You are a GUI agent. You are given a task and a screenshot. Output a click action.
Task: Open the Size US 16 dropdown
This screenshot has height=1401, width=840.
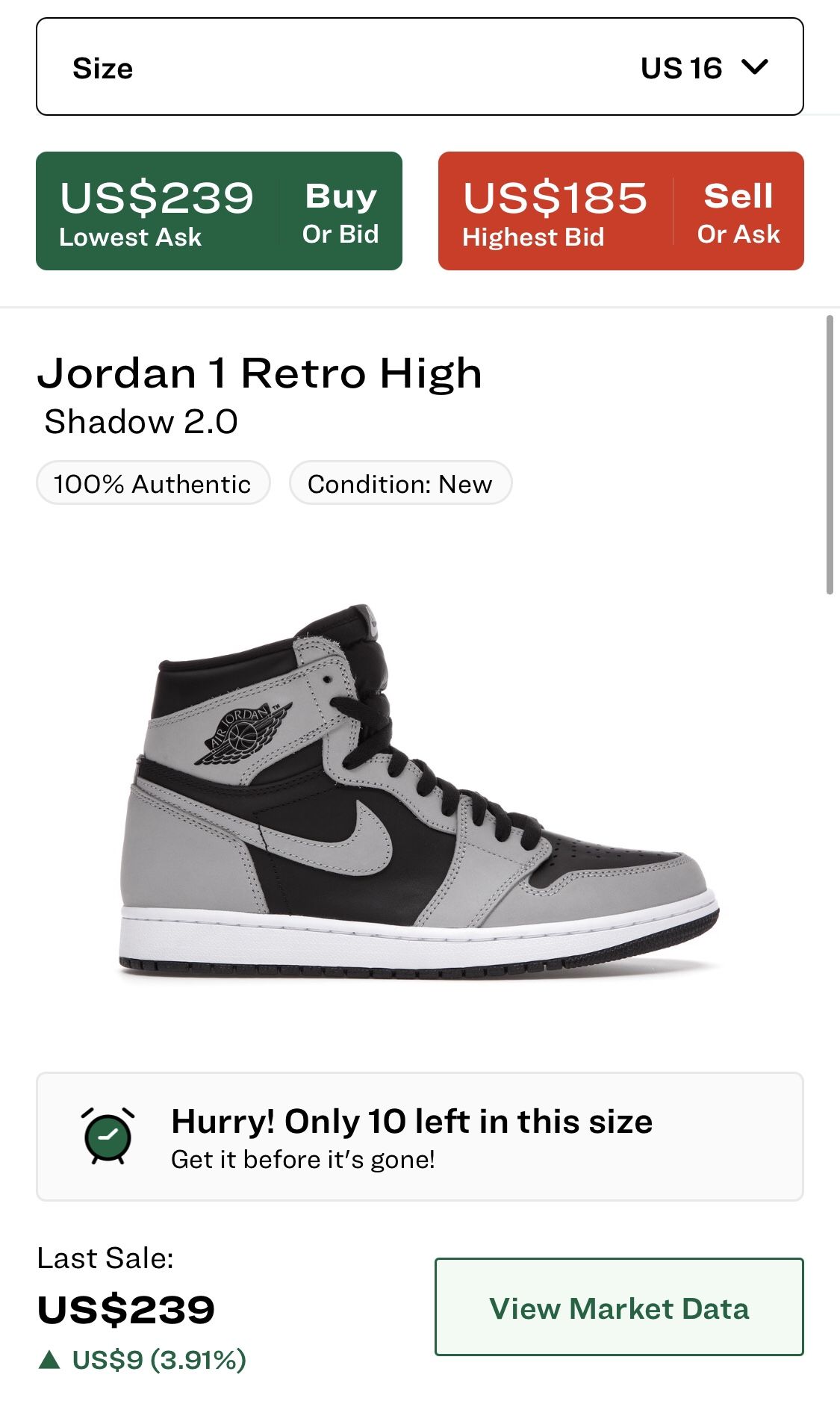coord(420,67)
